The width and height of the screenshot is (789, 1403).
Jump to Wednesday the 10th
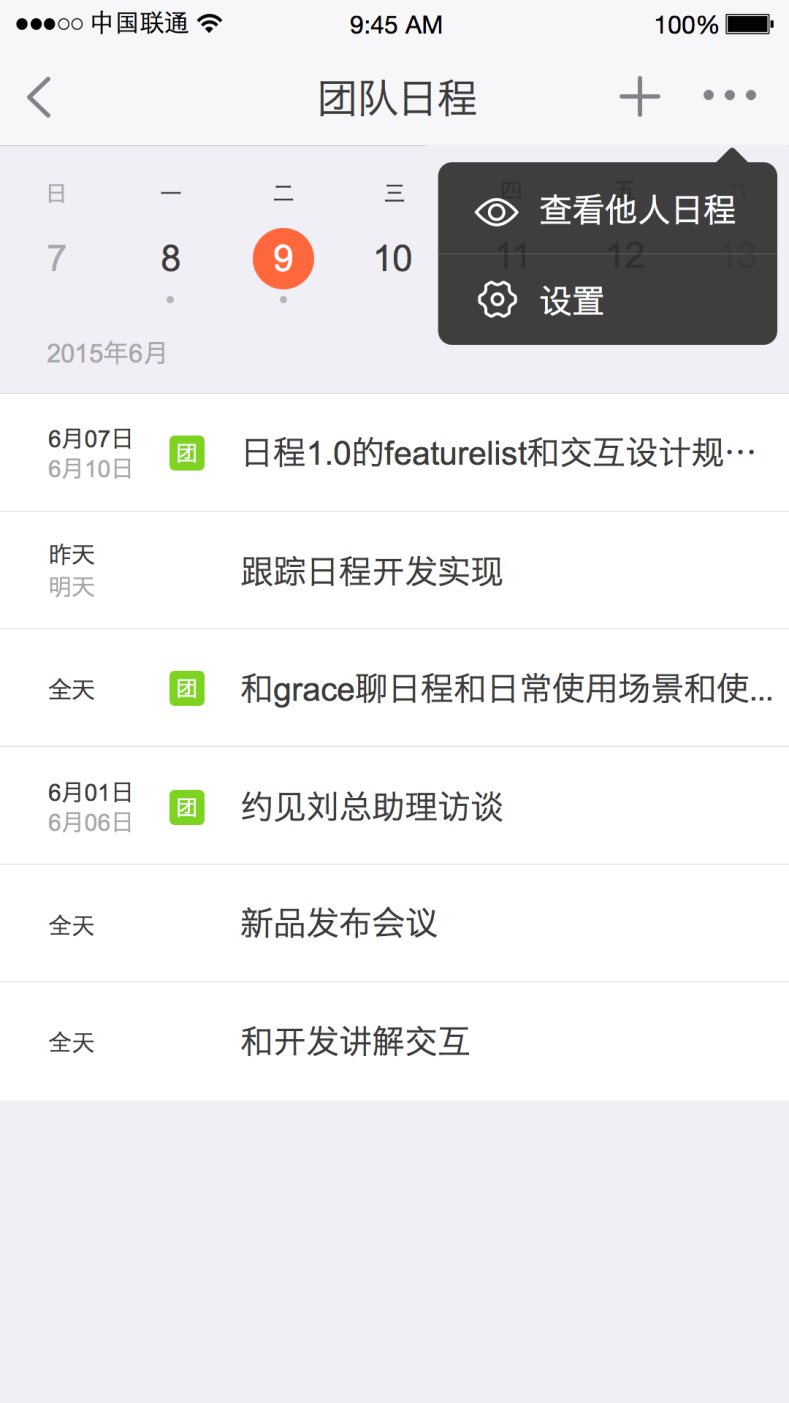coord(393,259)
